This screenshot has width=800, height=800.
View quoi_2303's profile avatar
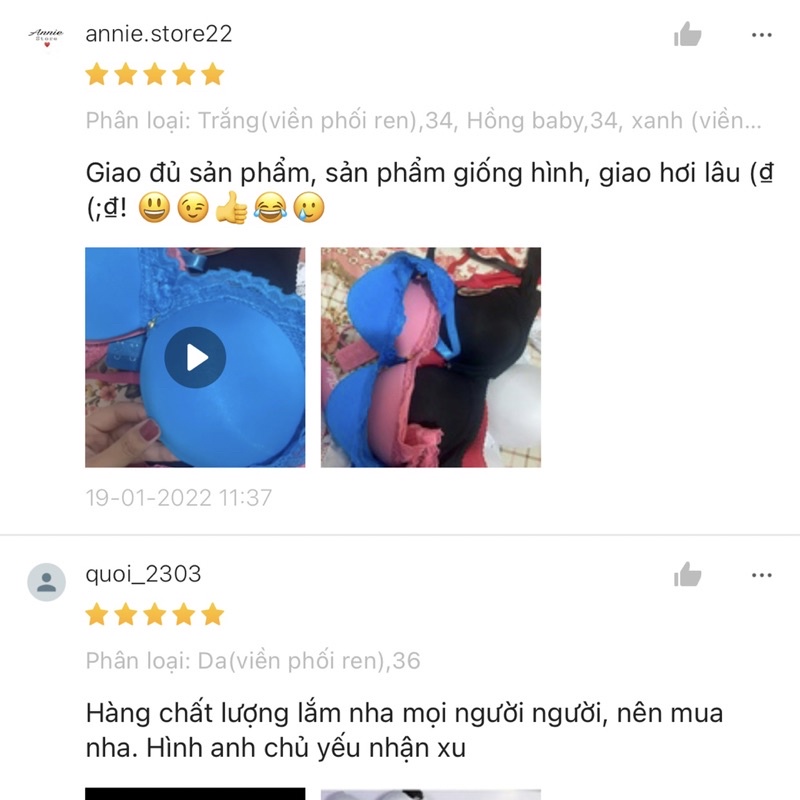pos(46,582)
